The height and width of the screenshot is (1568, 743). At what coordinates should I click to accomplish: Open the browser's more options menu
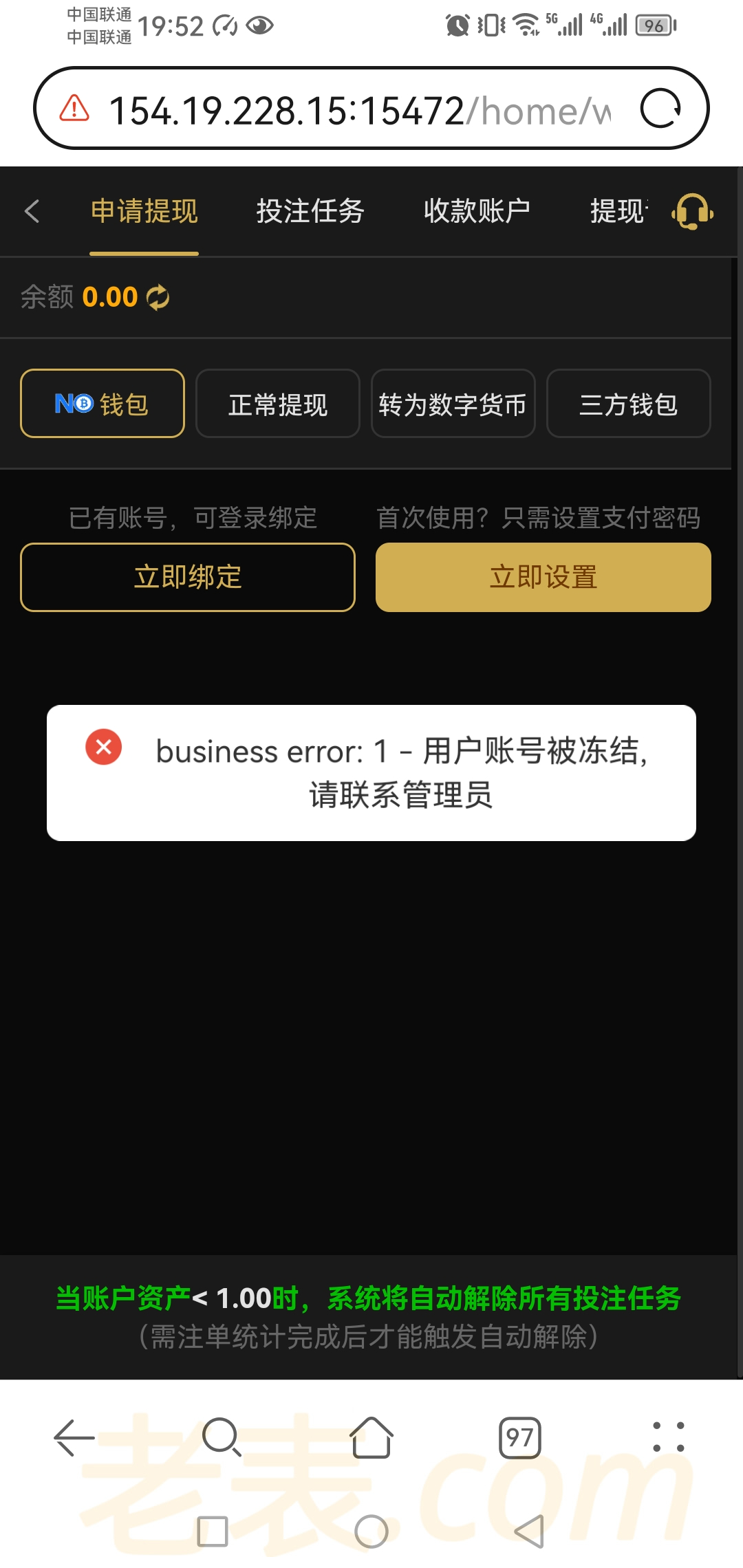point(668,1437)
